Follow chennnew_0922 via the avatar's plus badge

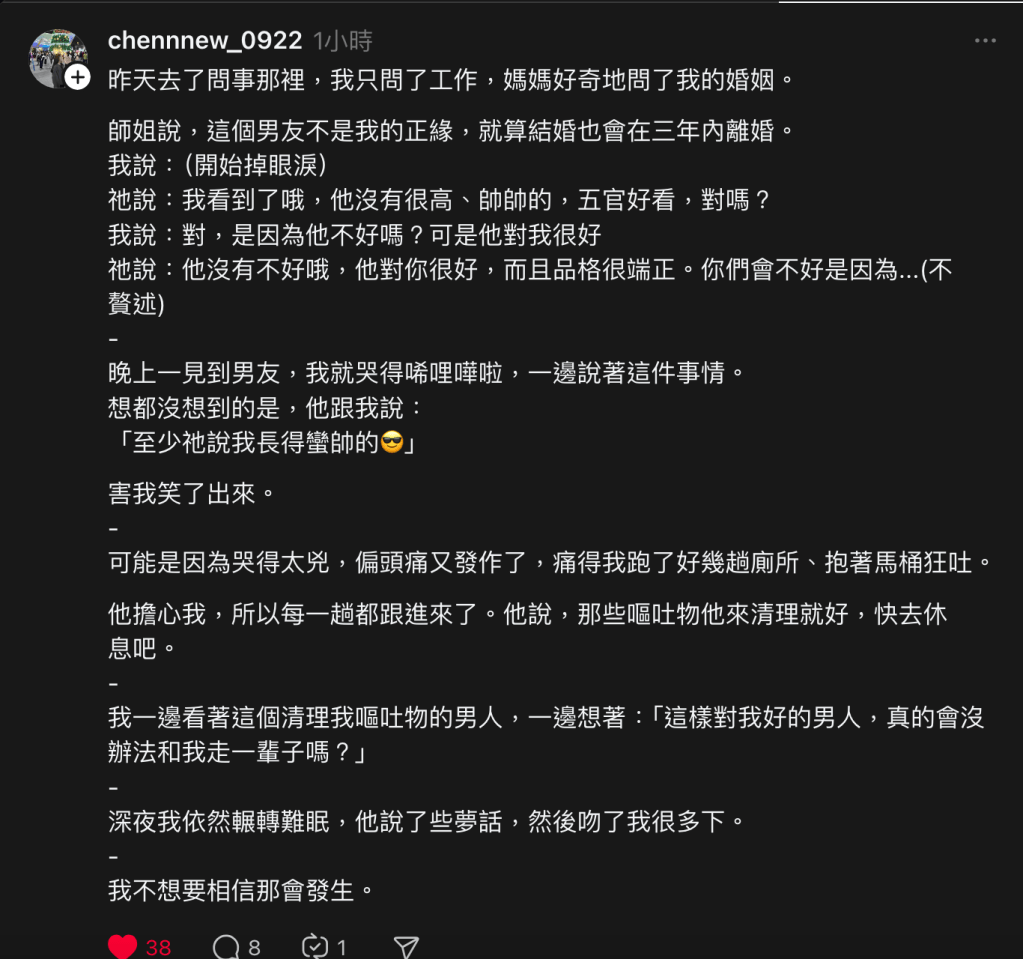[x=78, y=77]
